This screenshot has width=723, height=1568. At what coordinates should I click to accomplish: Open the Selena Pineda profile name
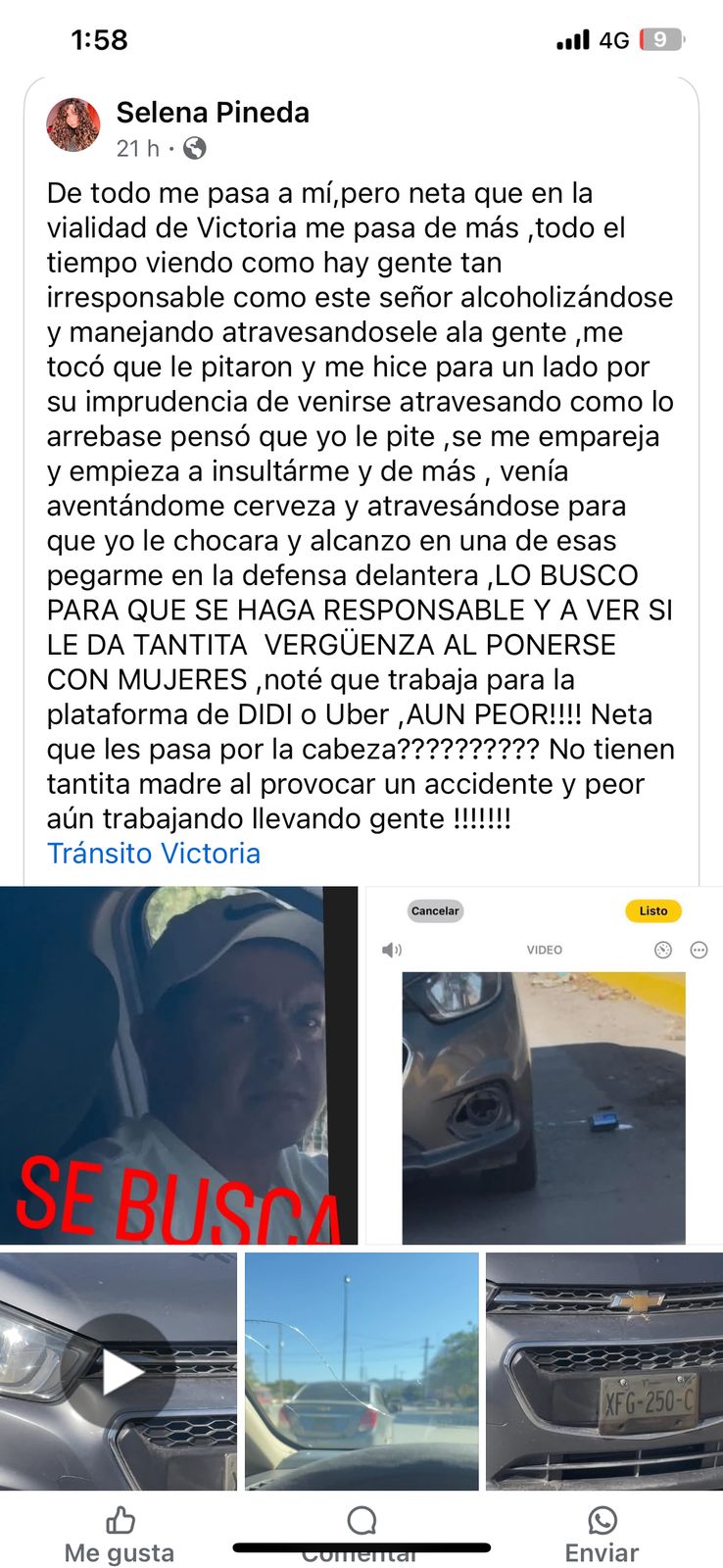pos(213,113)
